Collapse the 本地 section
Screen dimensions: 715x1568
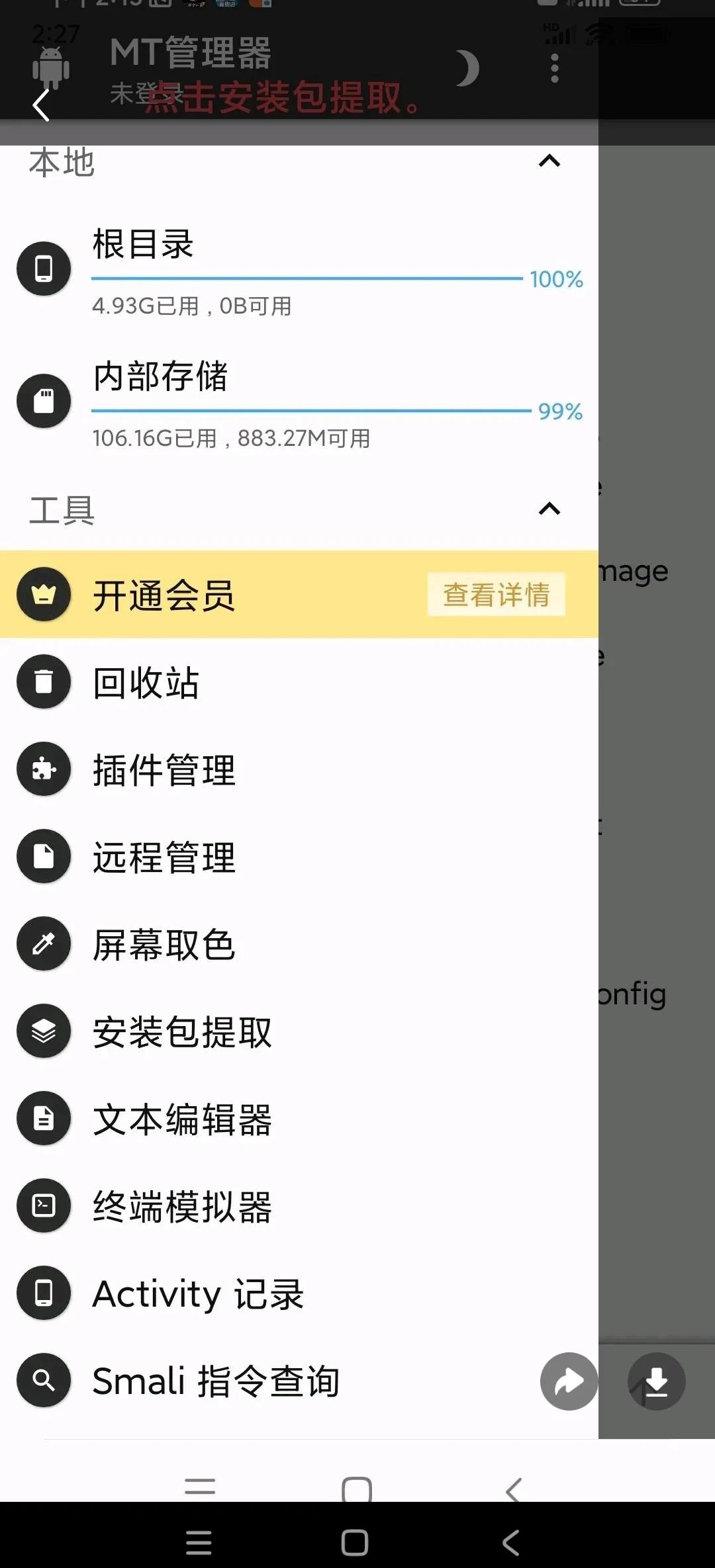(x=548, y=162)
